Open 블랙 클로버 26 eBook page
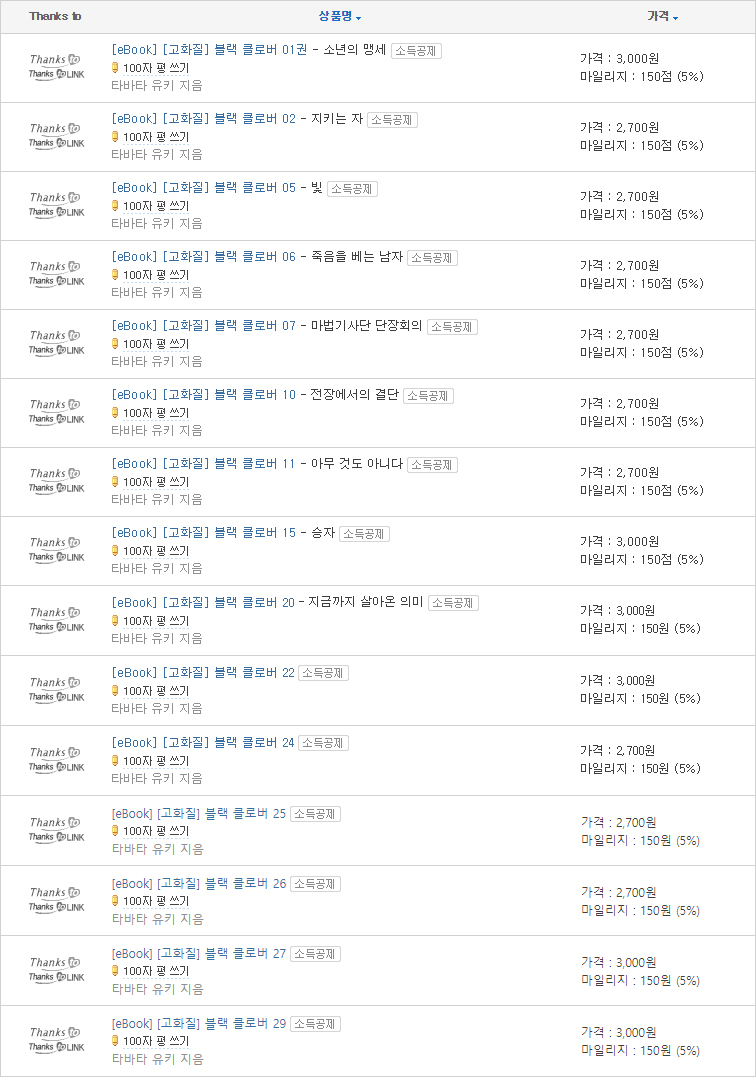 [198, 883]
